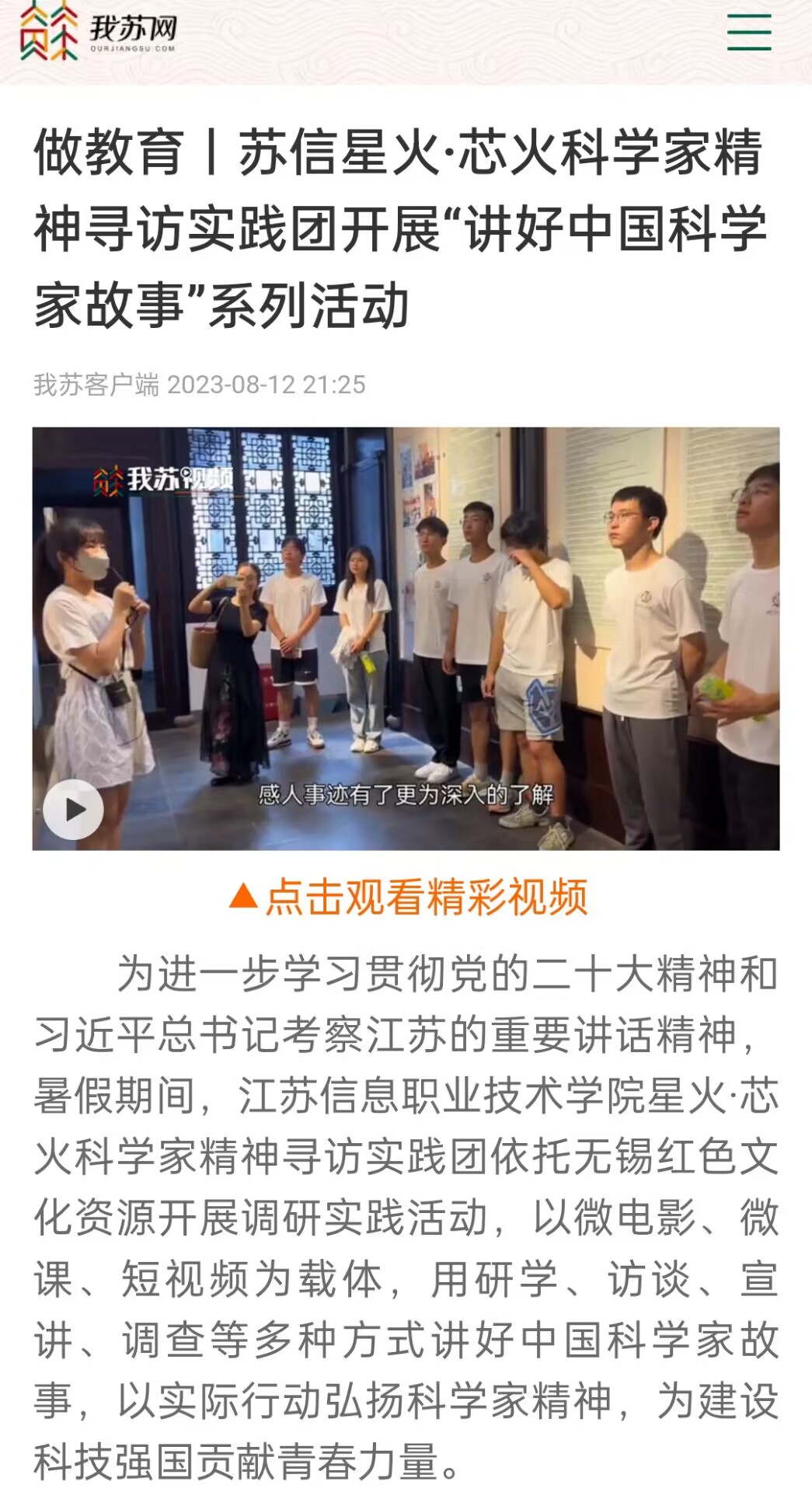Open the hamburger menu
Image resolution: width=812 pixels, height=1492 pixels.
tap(749, 32)
